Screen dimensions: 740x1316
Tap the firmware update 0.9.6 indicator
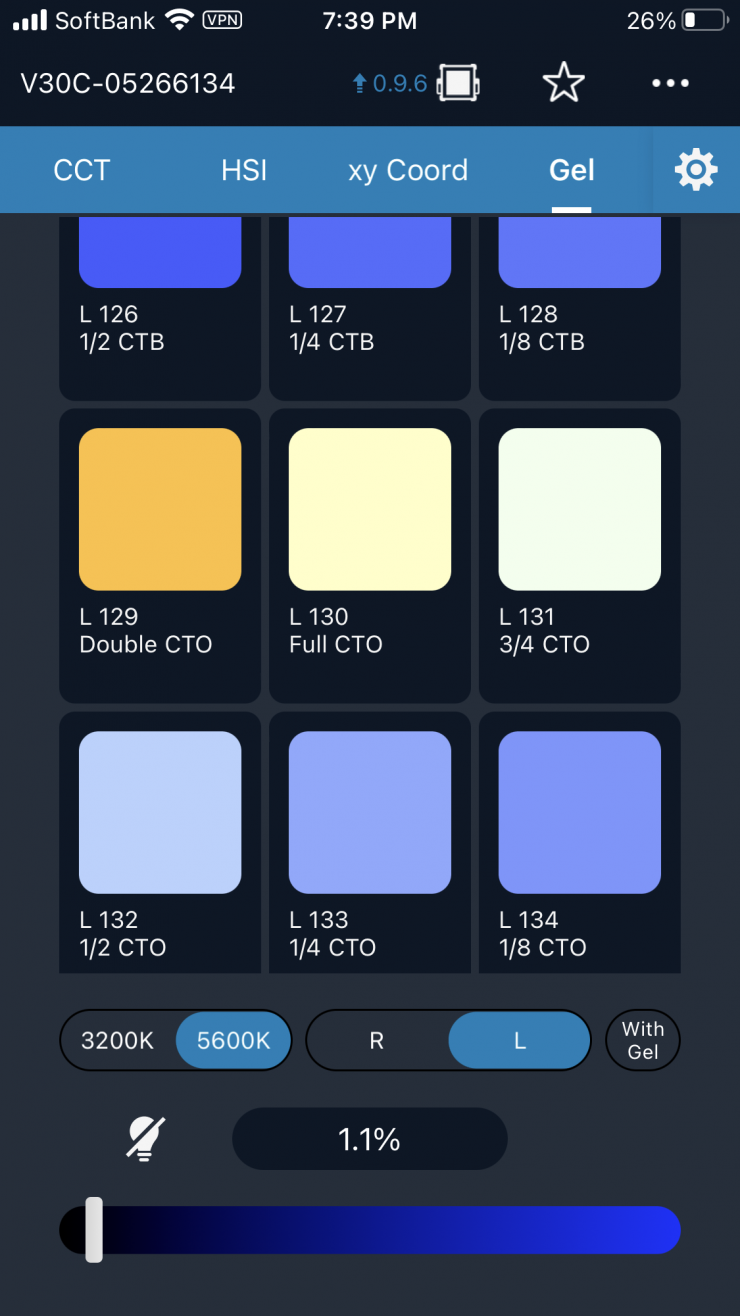[390, 84]
